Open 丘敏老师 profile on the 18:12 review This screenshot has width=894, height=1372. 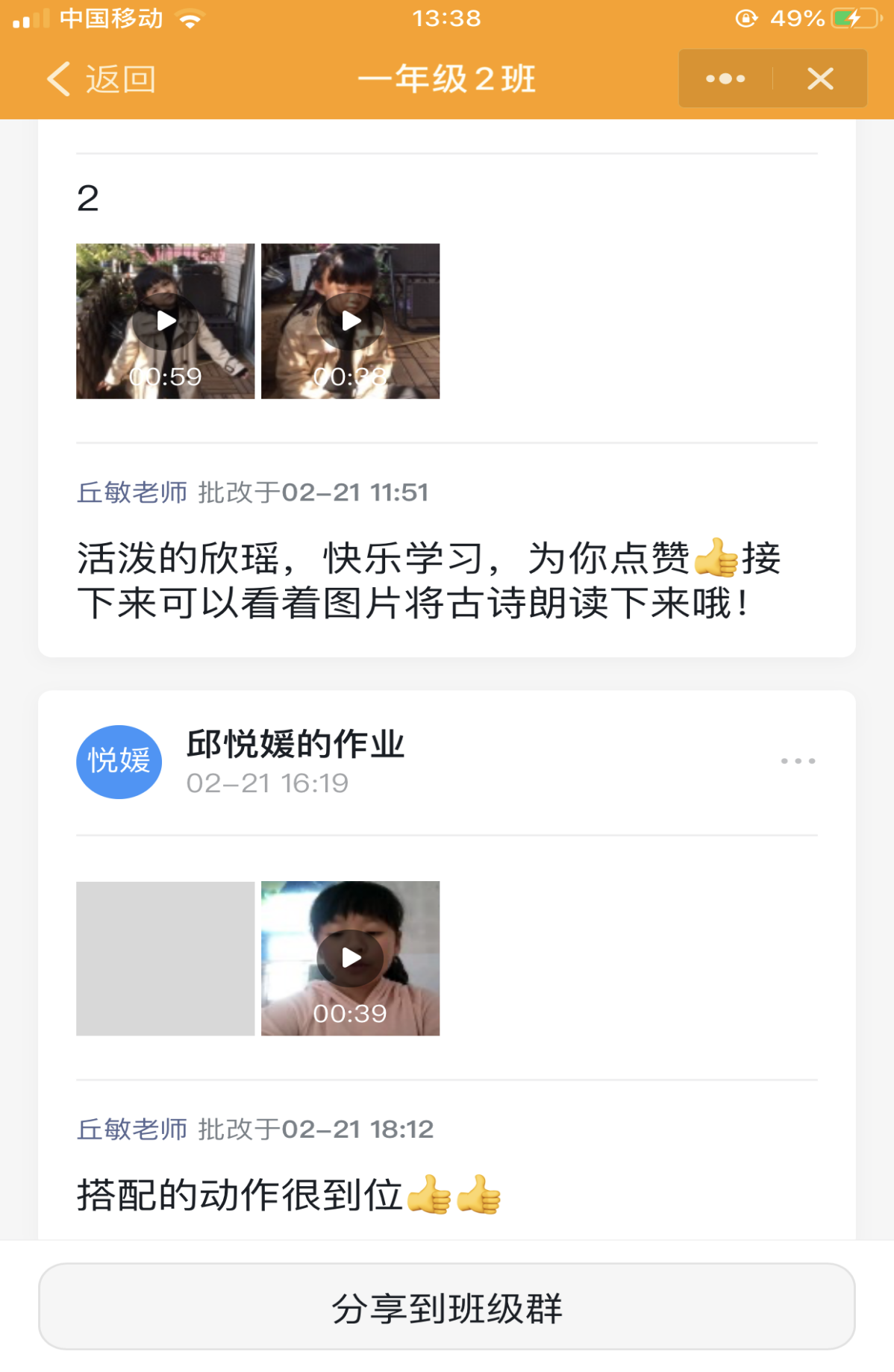tap(132, 1130)
